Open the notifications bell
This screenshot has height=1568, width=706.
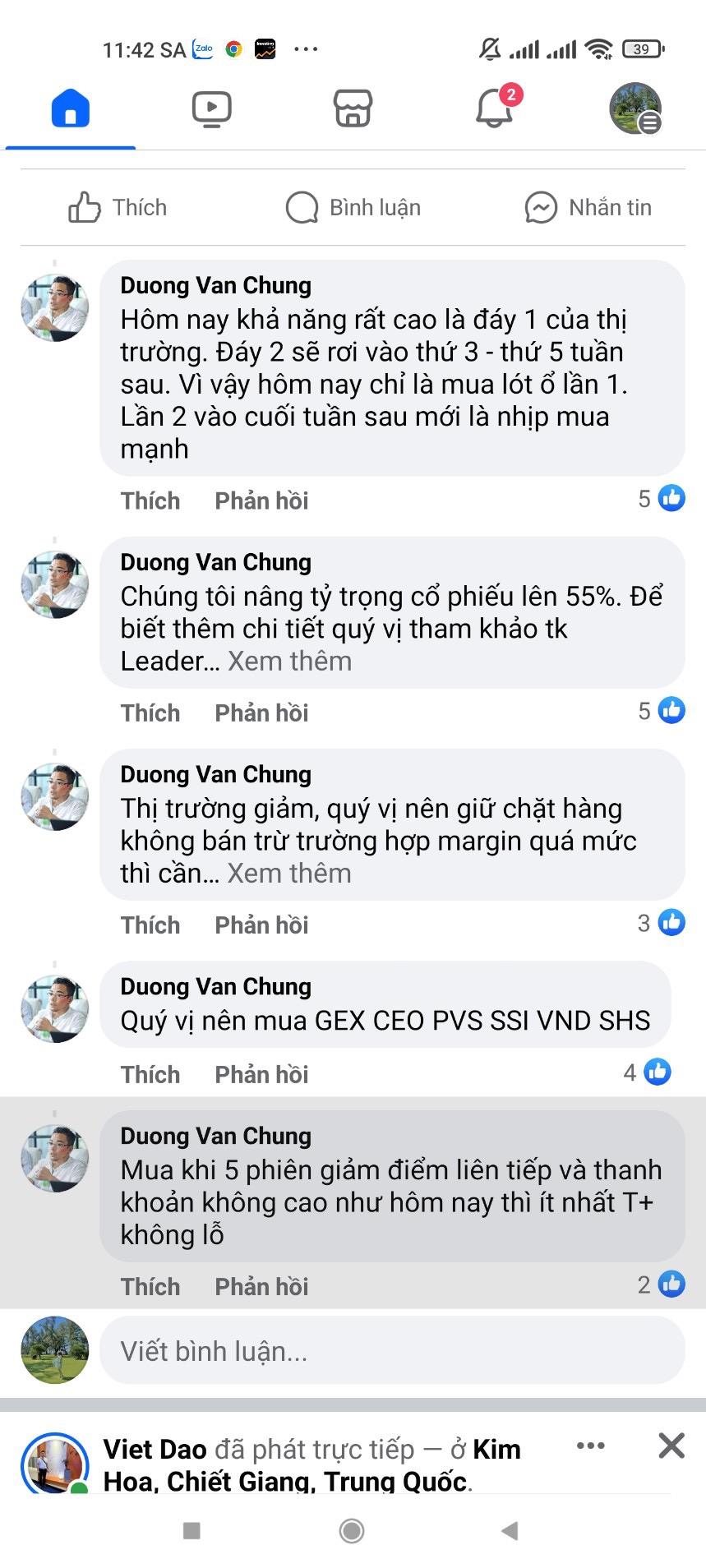[x=494, y=108]
